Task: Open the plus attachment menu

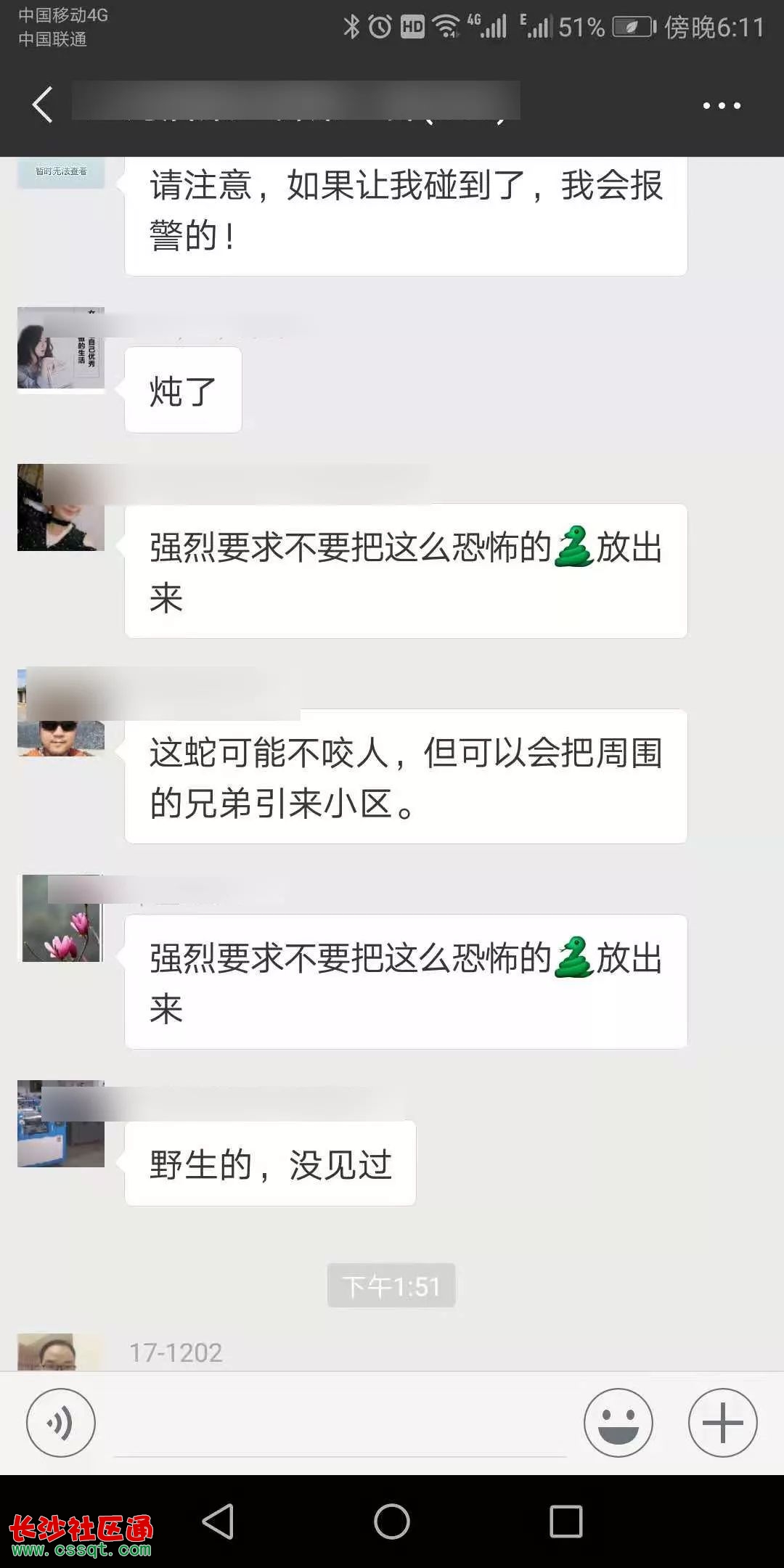Action: pos(722,1423)
